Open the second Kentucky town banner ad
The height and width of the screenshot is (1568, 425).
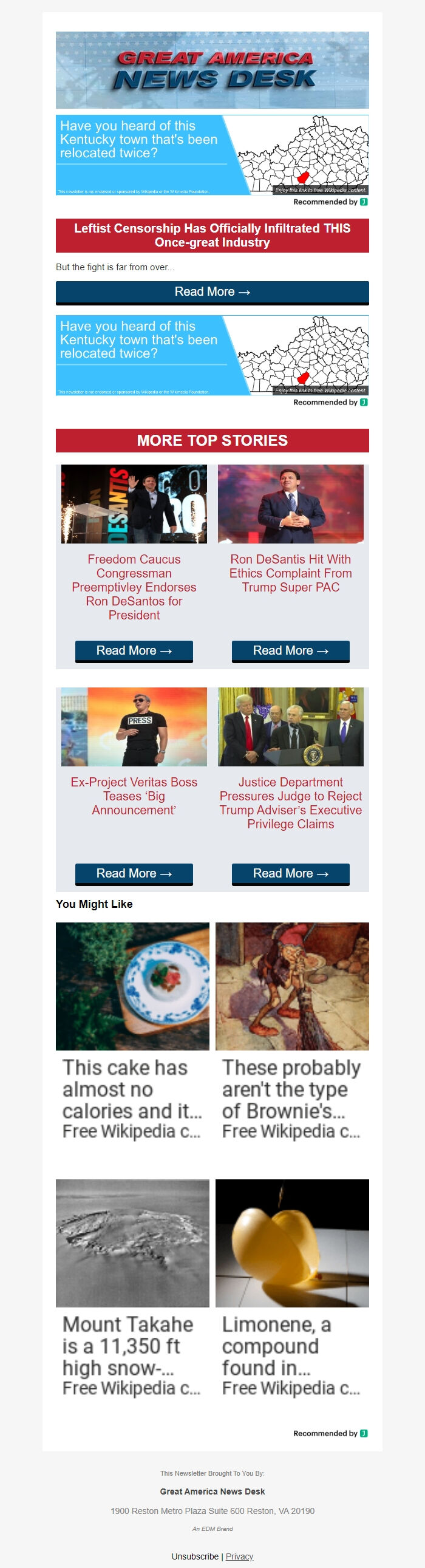point(212,355)
